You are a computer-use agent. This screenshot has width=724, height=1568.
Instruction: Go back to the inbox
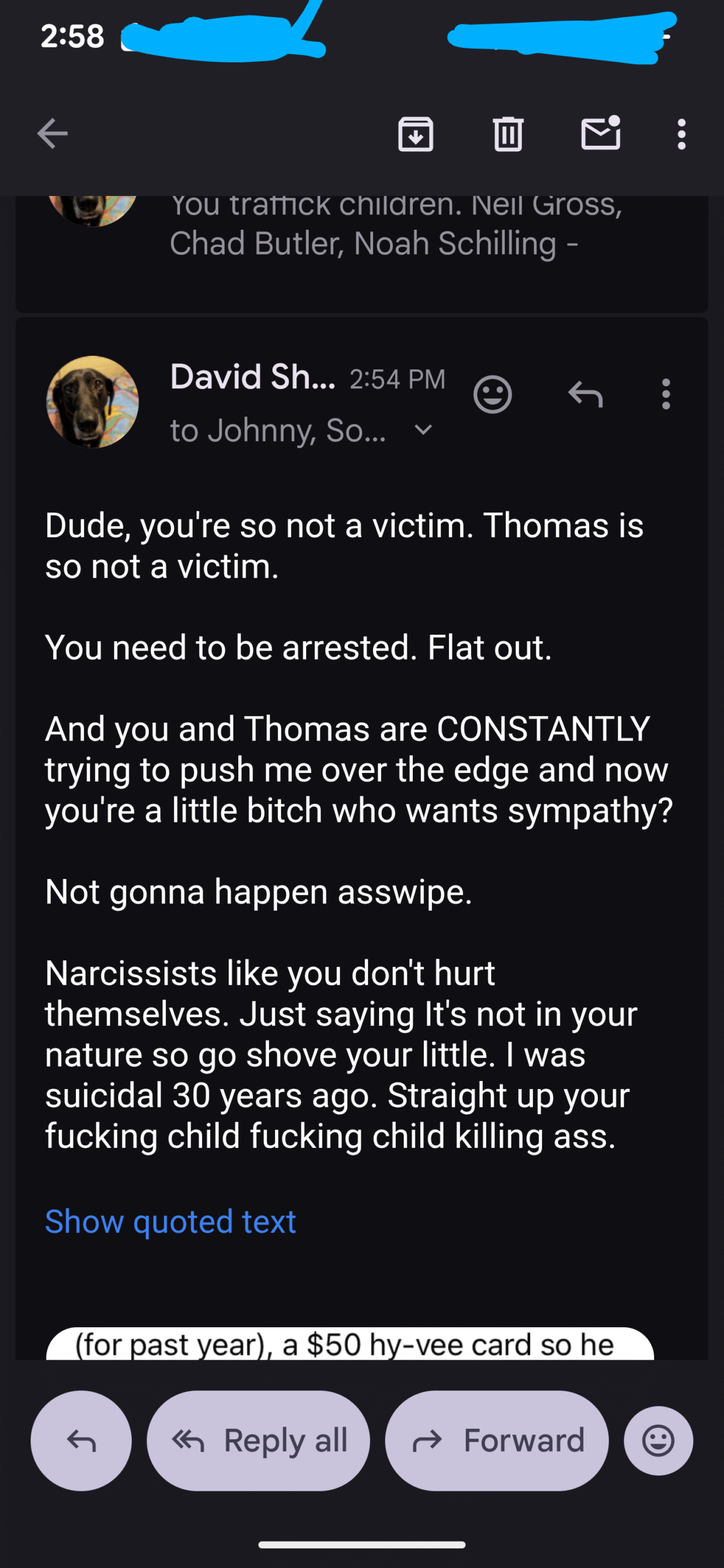click(52, 134)
